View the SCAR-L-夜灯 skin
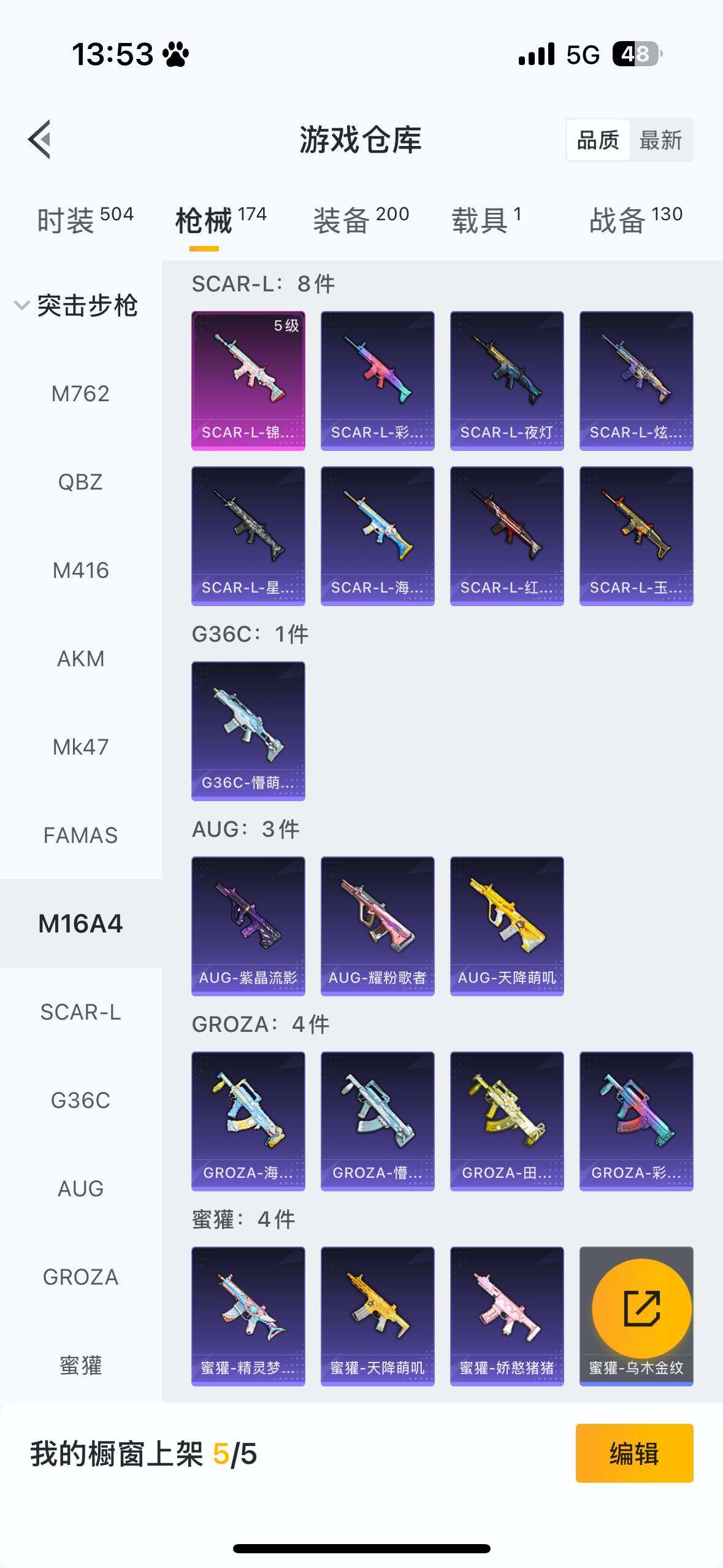 (x=507, y=380)
